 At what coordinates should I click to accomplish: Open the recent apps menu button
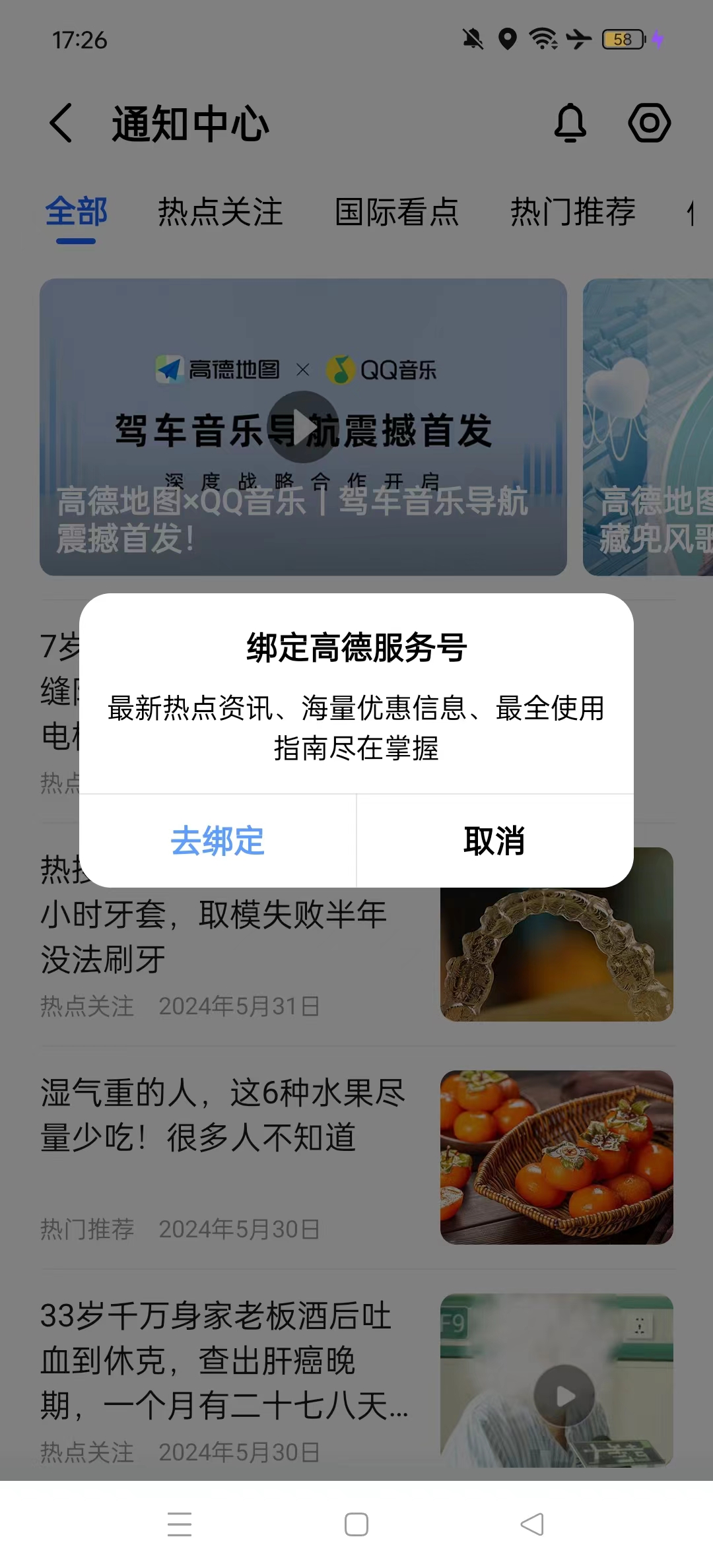pos(180,1524)
